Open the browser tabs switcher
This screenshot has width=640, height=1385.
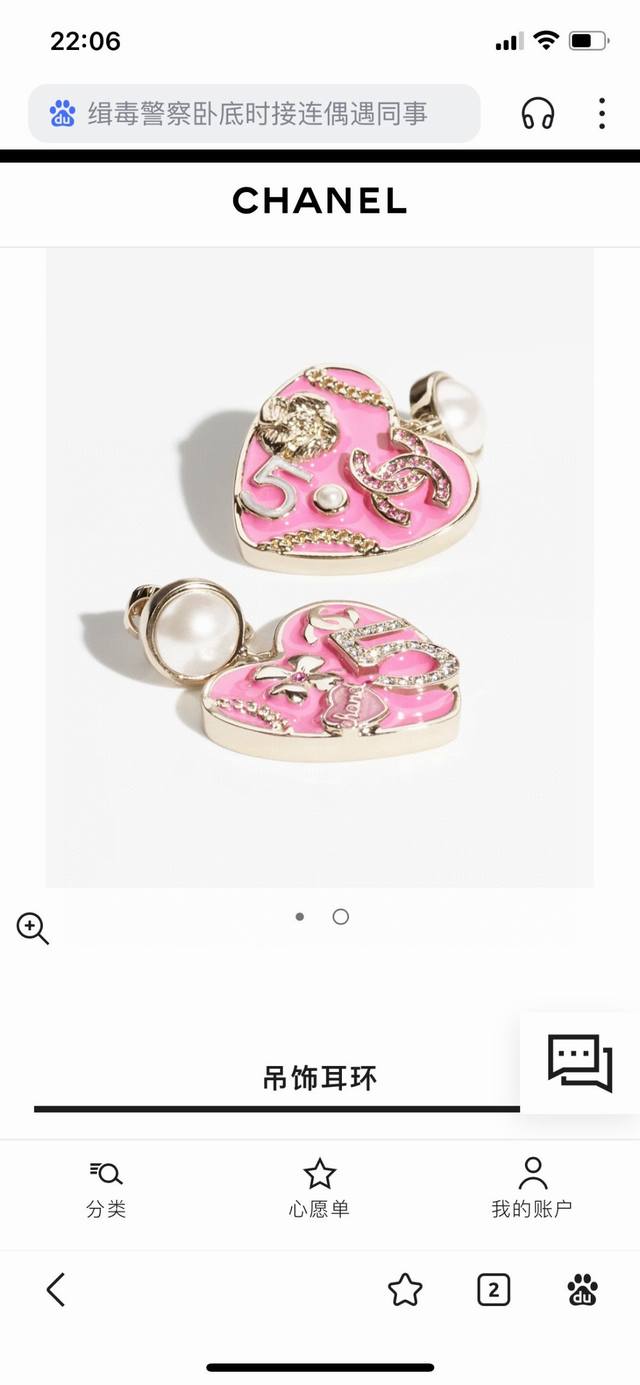(493, 1290)
